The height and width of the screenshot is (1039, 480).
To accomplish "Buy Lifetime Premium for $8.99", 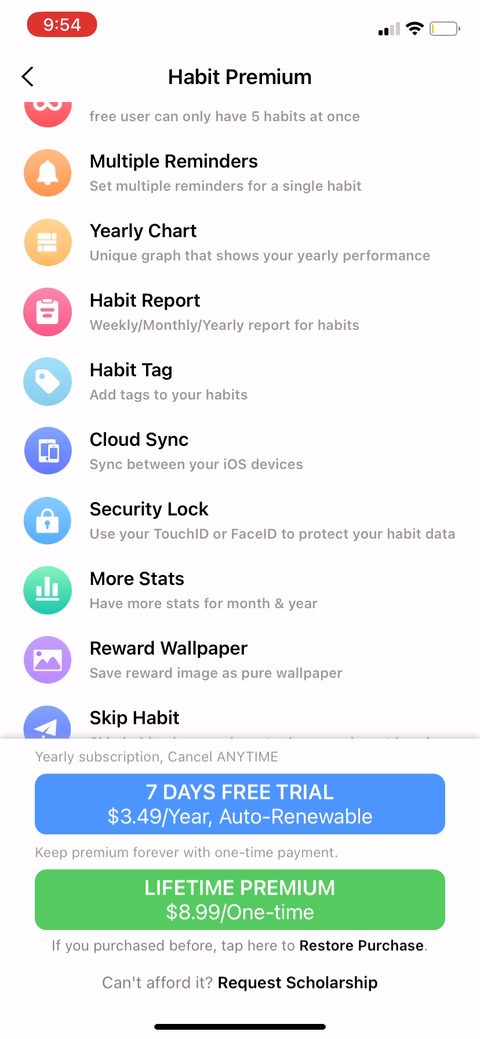I will pos(240,900).
